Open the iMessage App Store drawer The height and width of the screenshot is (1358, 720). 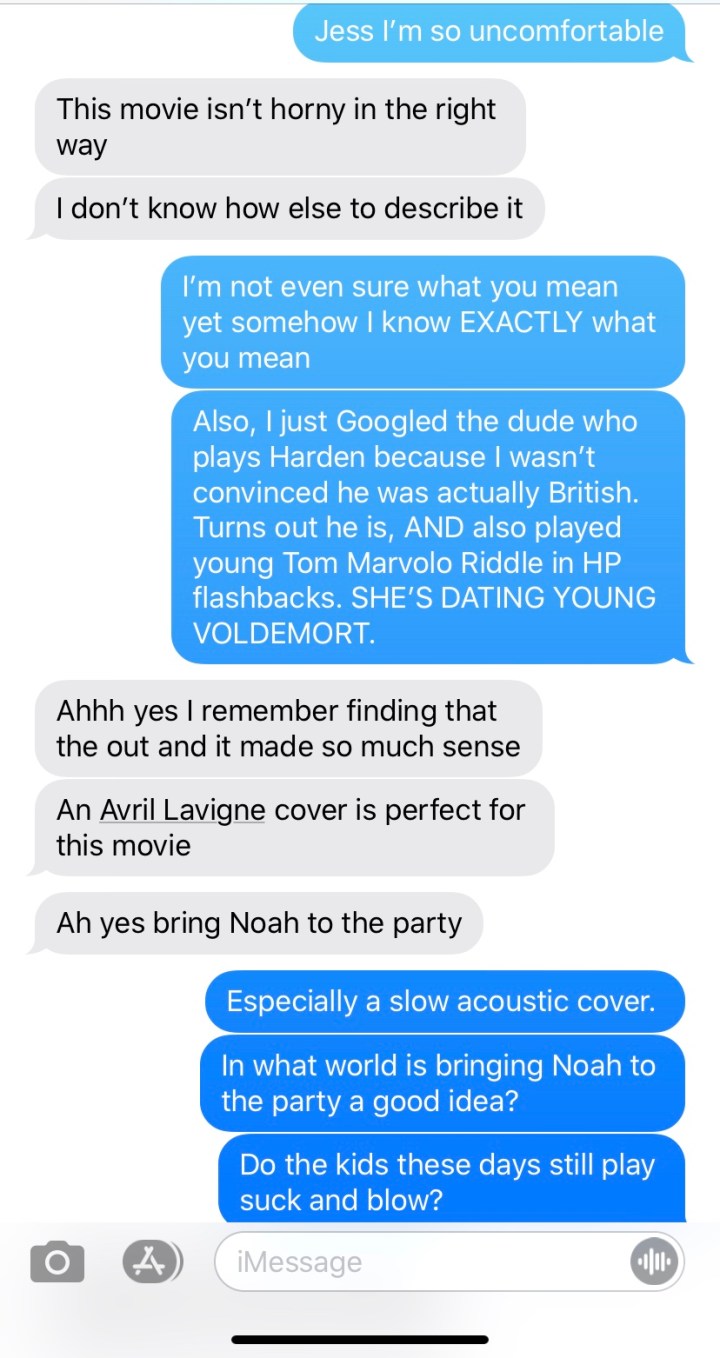(x=152, y=1262)
